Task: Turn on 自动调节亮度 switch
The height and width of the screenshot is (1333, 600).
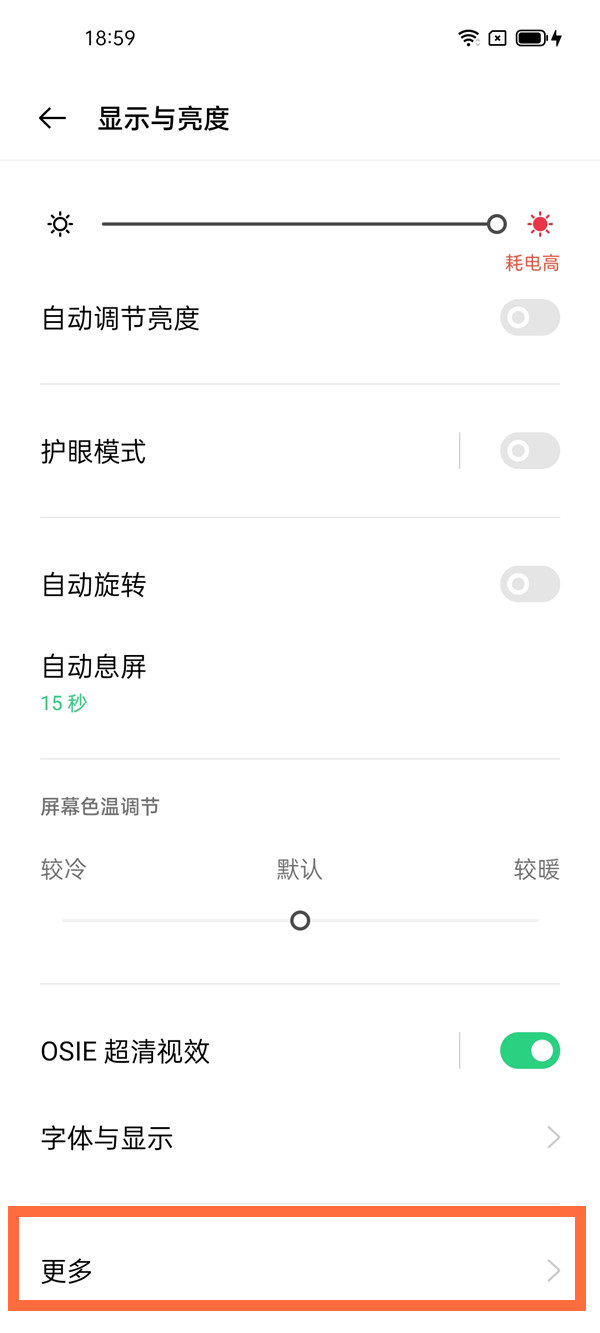Action: 529,318
